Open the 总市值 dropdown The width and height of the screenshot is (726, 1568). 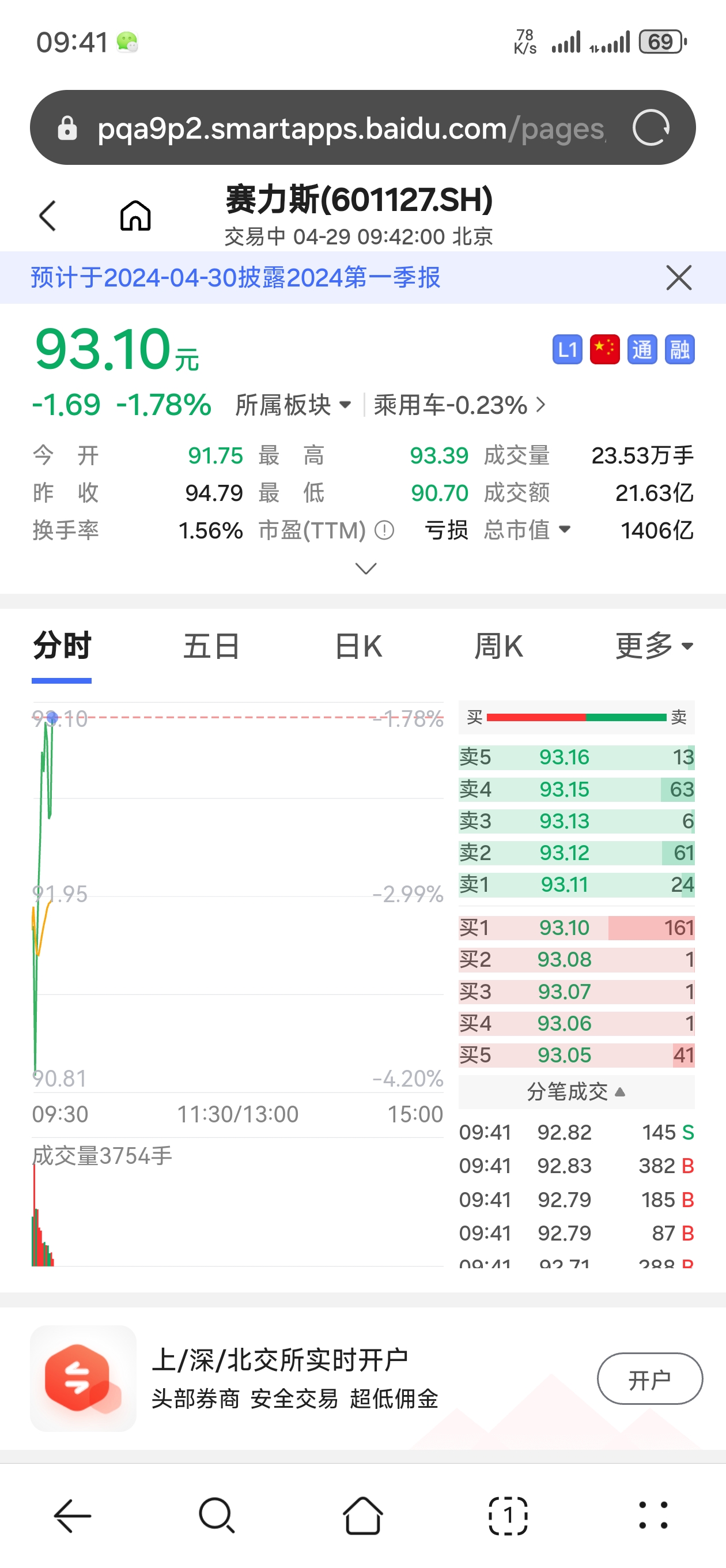(528, 530)
